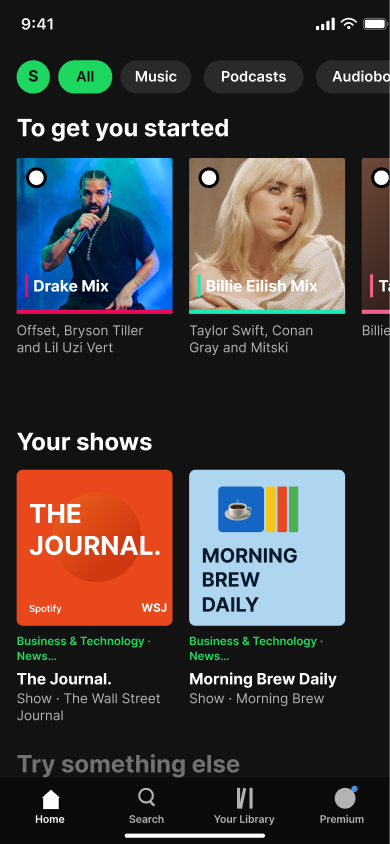Open The Journal. podcast show
Screen dimensions: 390x844
click(x=95, y=547)
